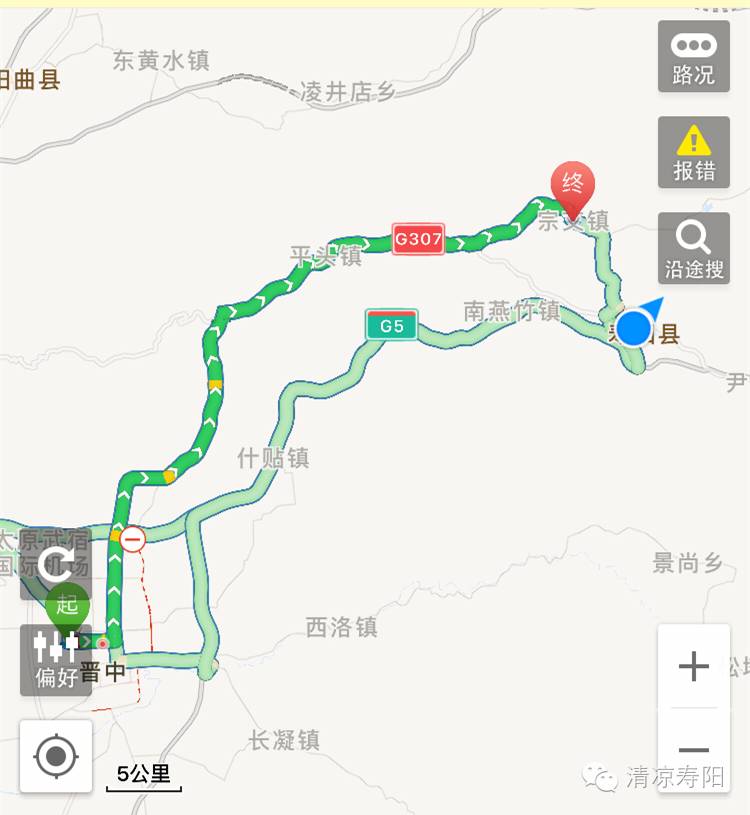This screenshot has width=750, height=815.
Task: Refresh the route with the reload button
Action: pyautogui.click(x=55, y=565)
